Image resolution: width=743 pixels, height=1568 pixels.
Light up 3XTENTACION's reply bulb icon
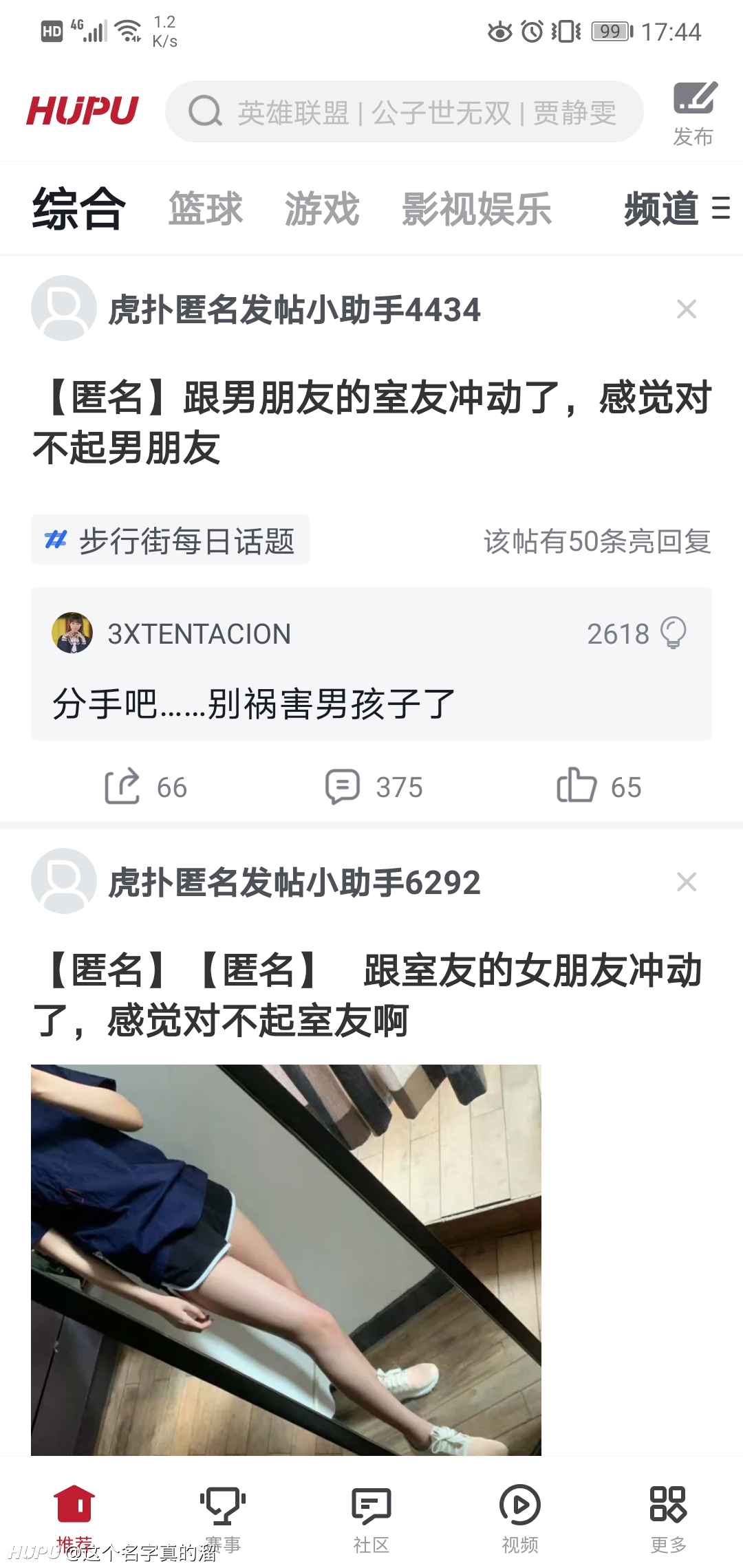pyautogui.click(x=674, y=633)
